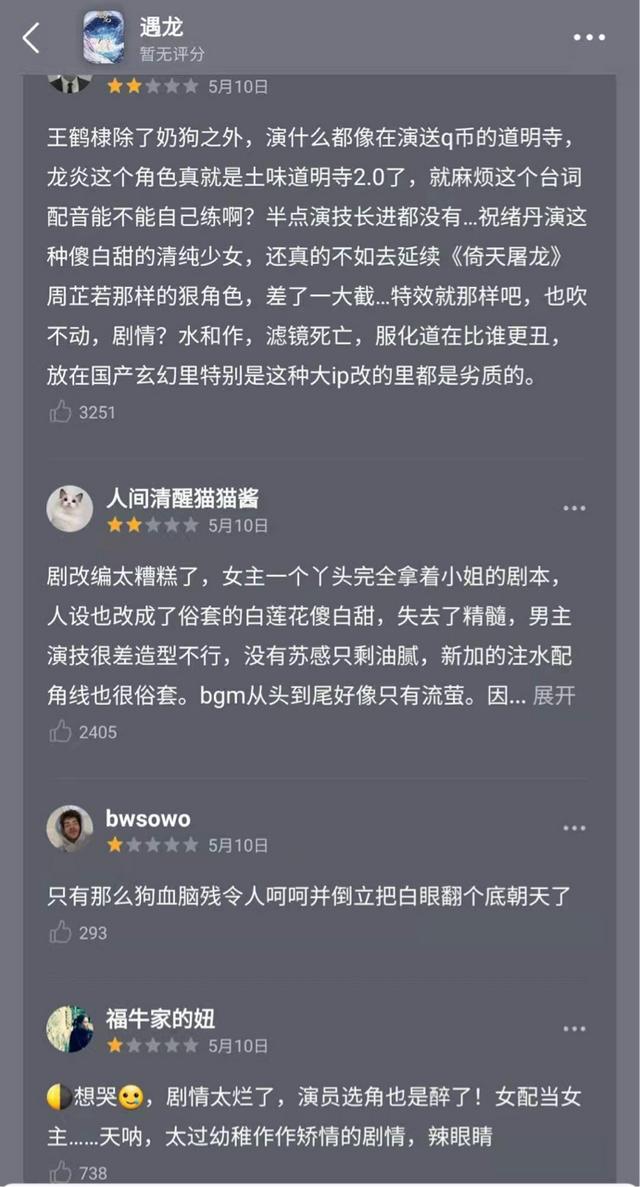The height and width of the screenshot is (1187, 640).
Task: Open options for 福牛家的妞's review
Action: point(574,1029)
